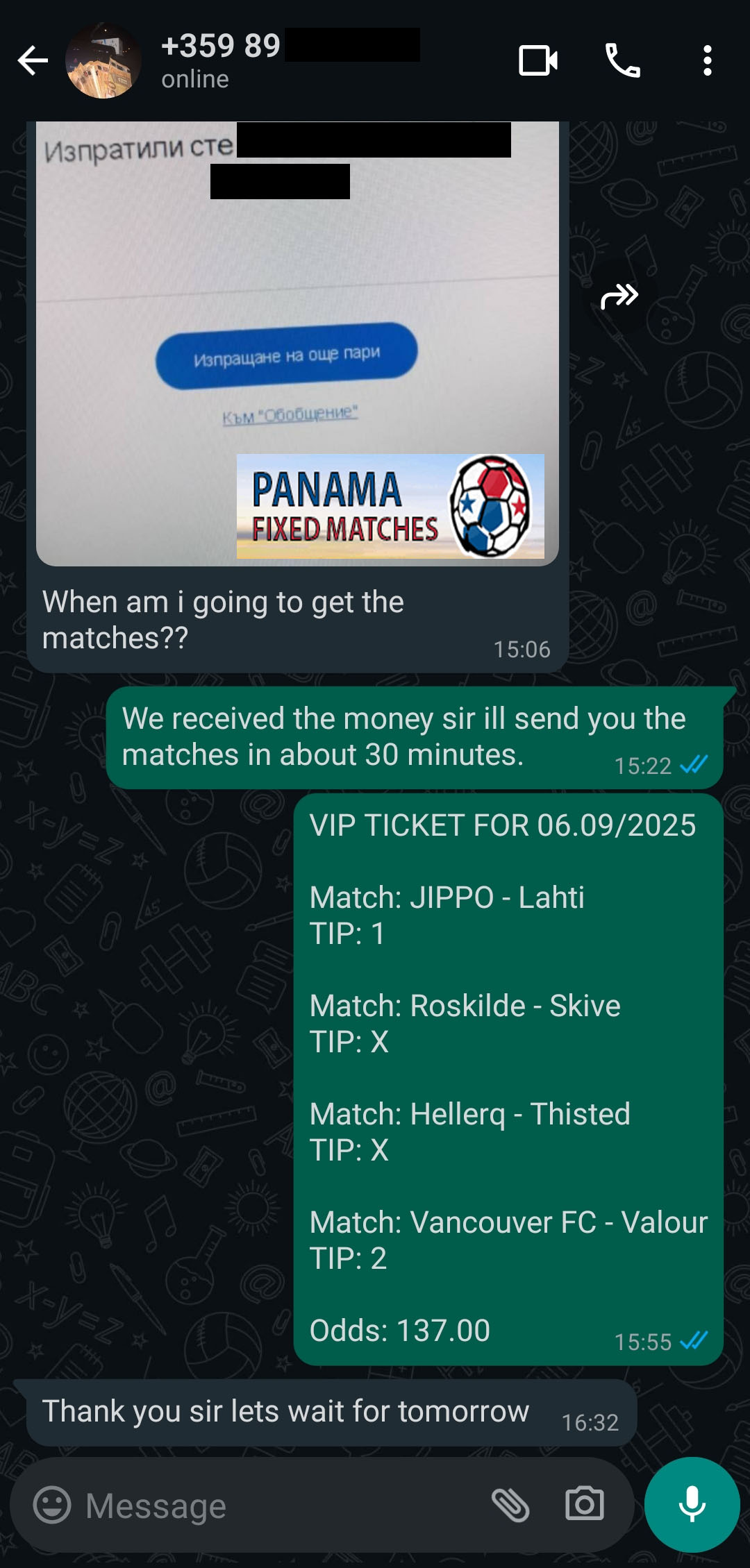
Task: Focus the Message text field
Action: point(278,1506)
